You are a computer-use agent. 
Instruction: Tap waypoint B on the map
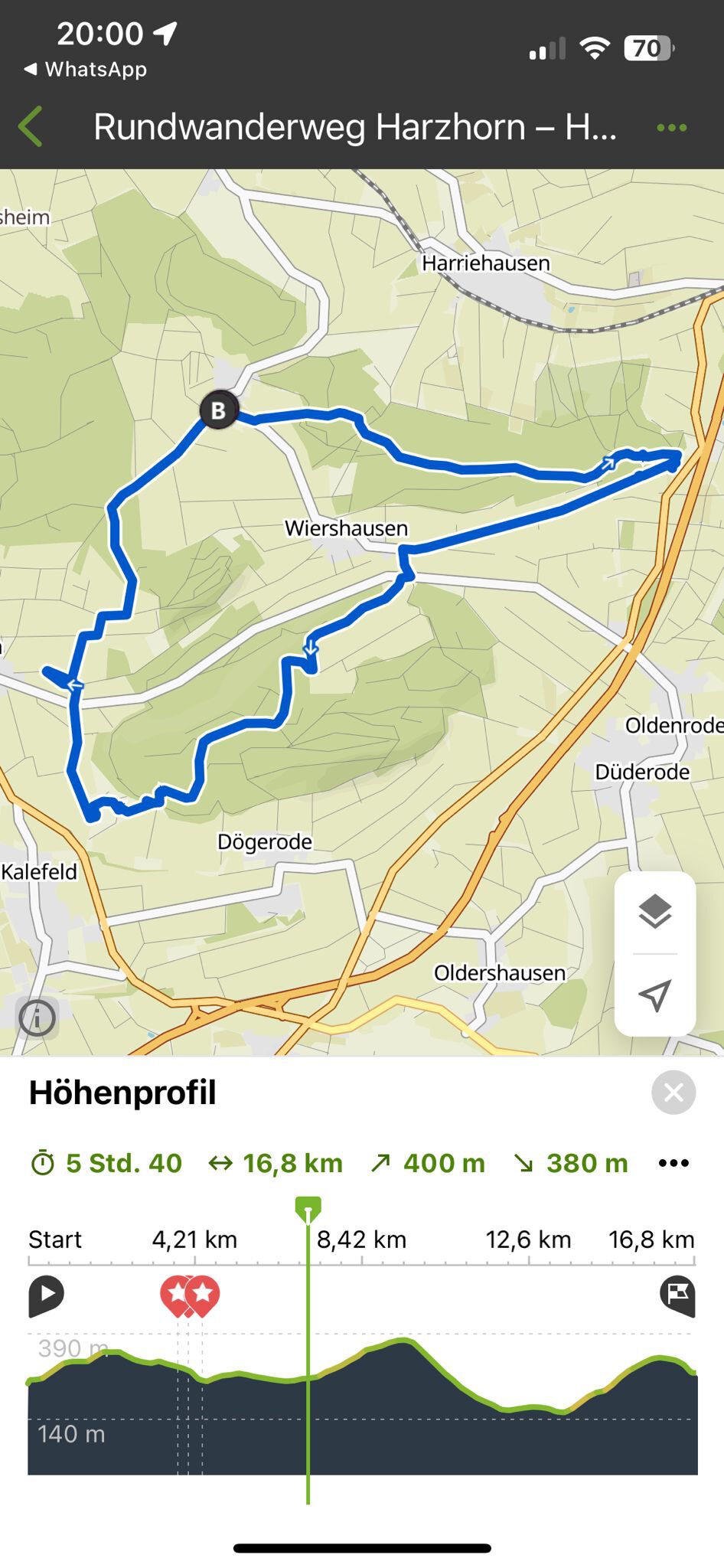click(x=219, y=410)
